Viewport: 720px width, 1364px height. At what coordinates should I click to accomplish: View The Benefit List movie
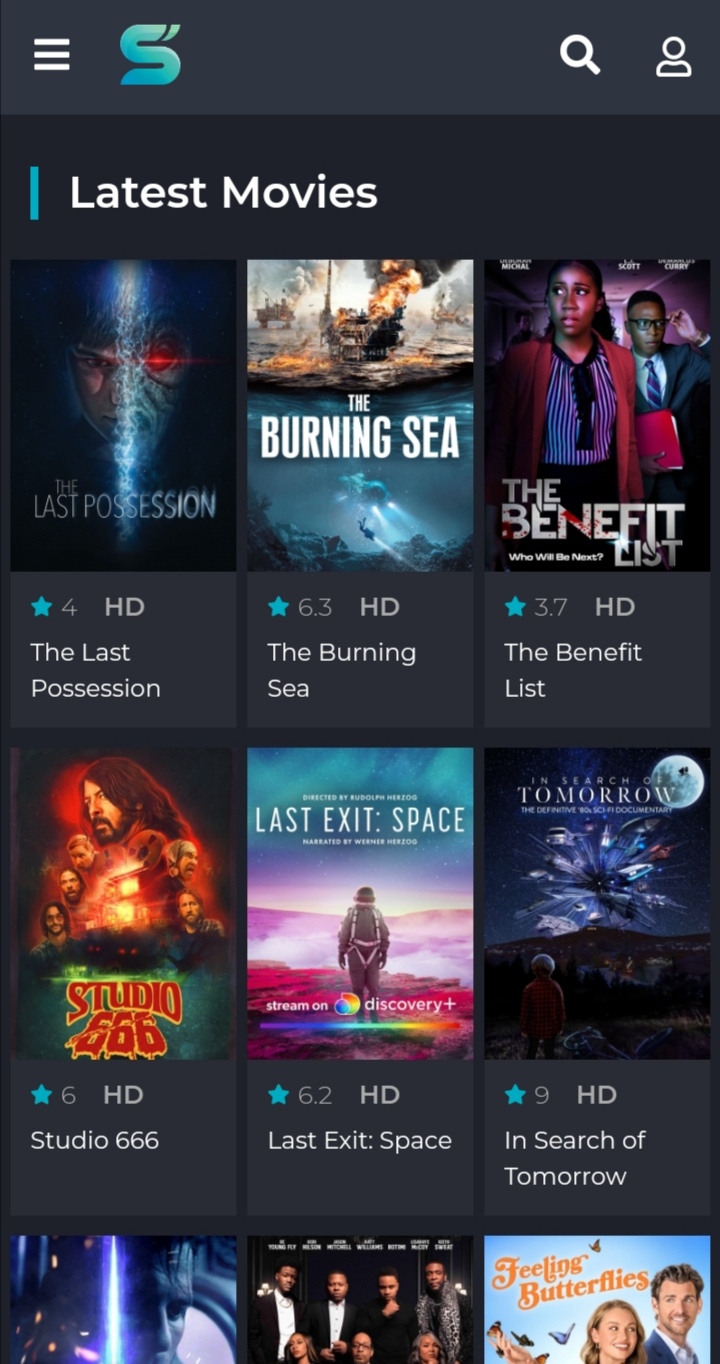tap(597, 416)
